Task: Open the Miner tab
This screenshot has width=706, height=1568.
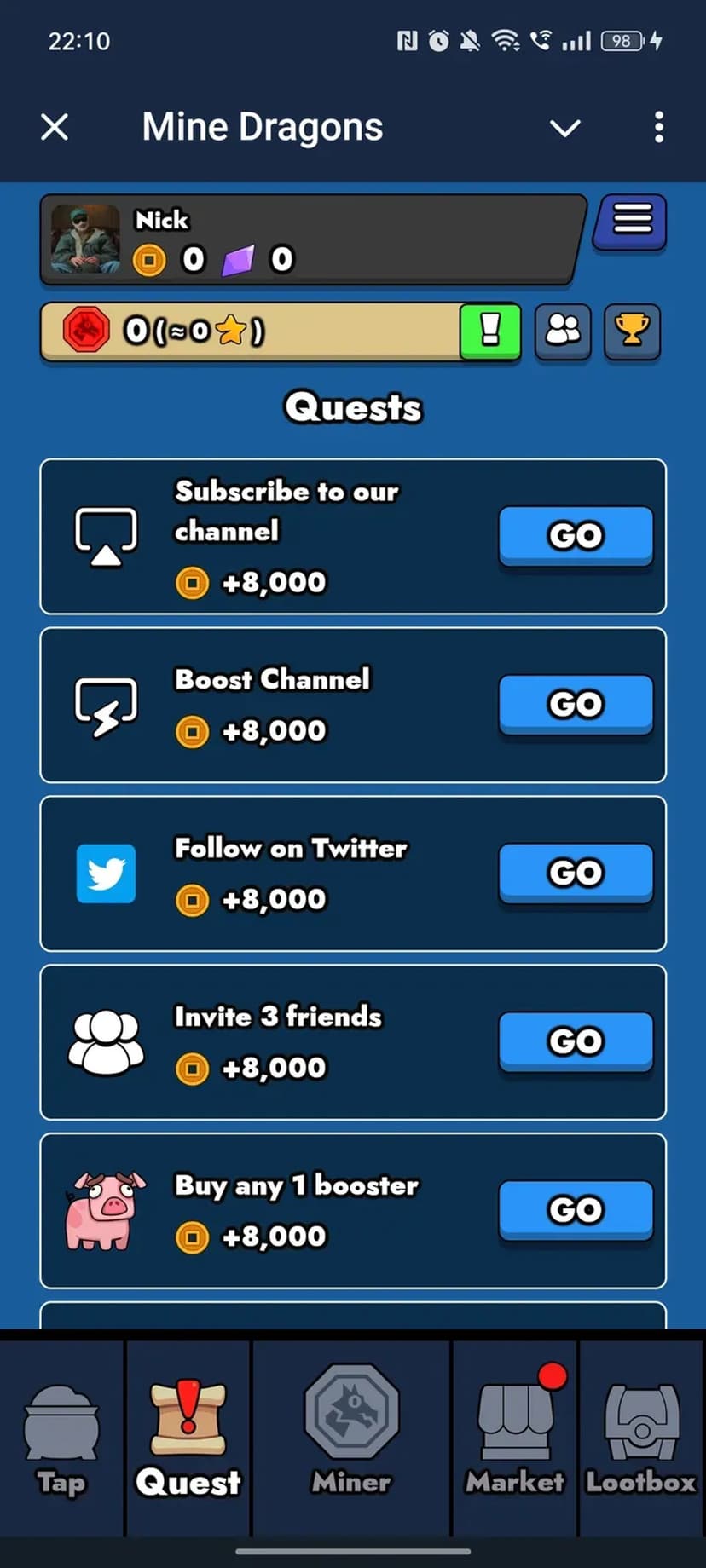Action: click(x=351, y=1440)
